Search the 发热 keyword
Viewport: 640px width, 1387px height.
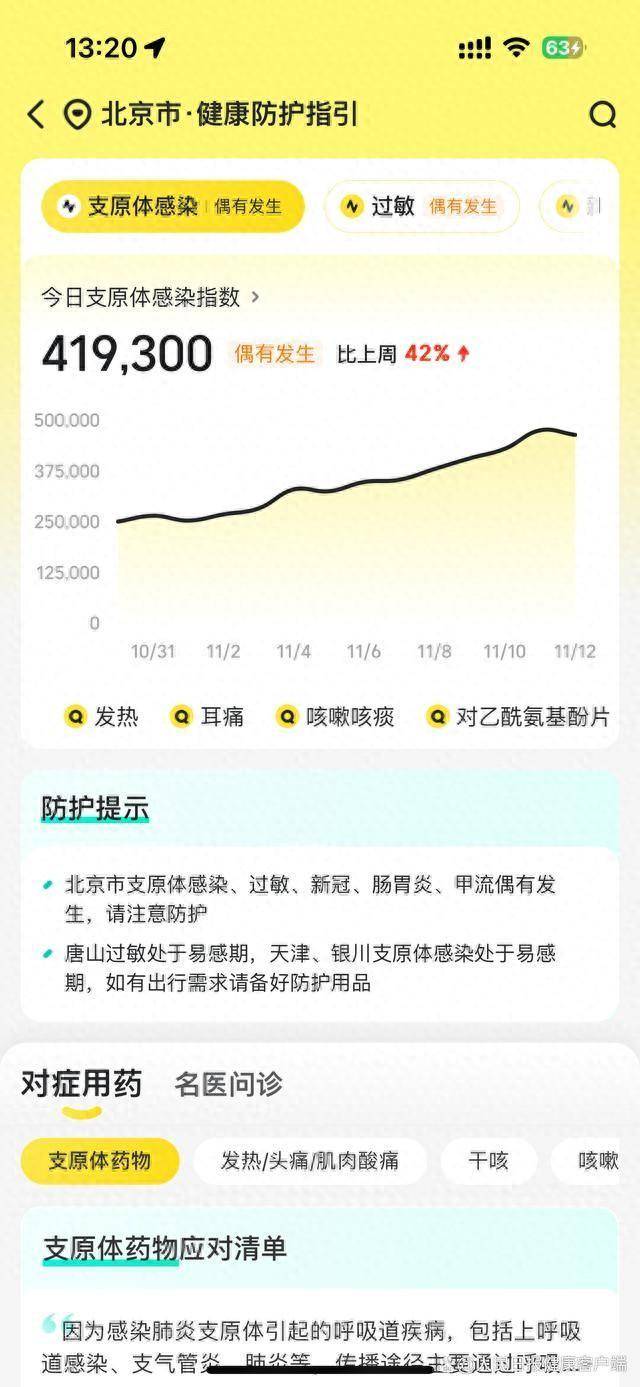[102, 717]
